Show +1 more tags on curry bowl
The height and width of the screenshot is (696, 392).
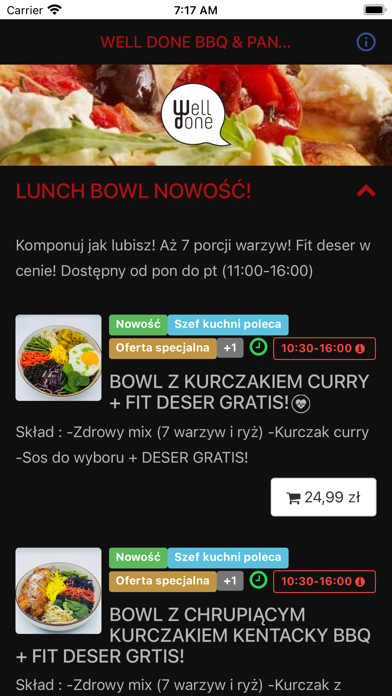[x=230, y=348]
